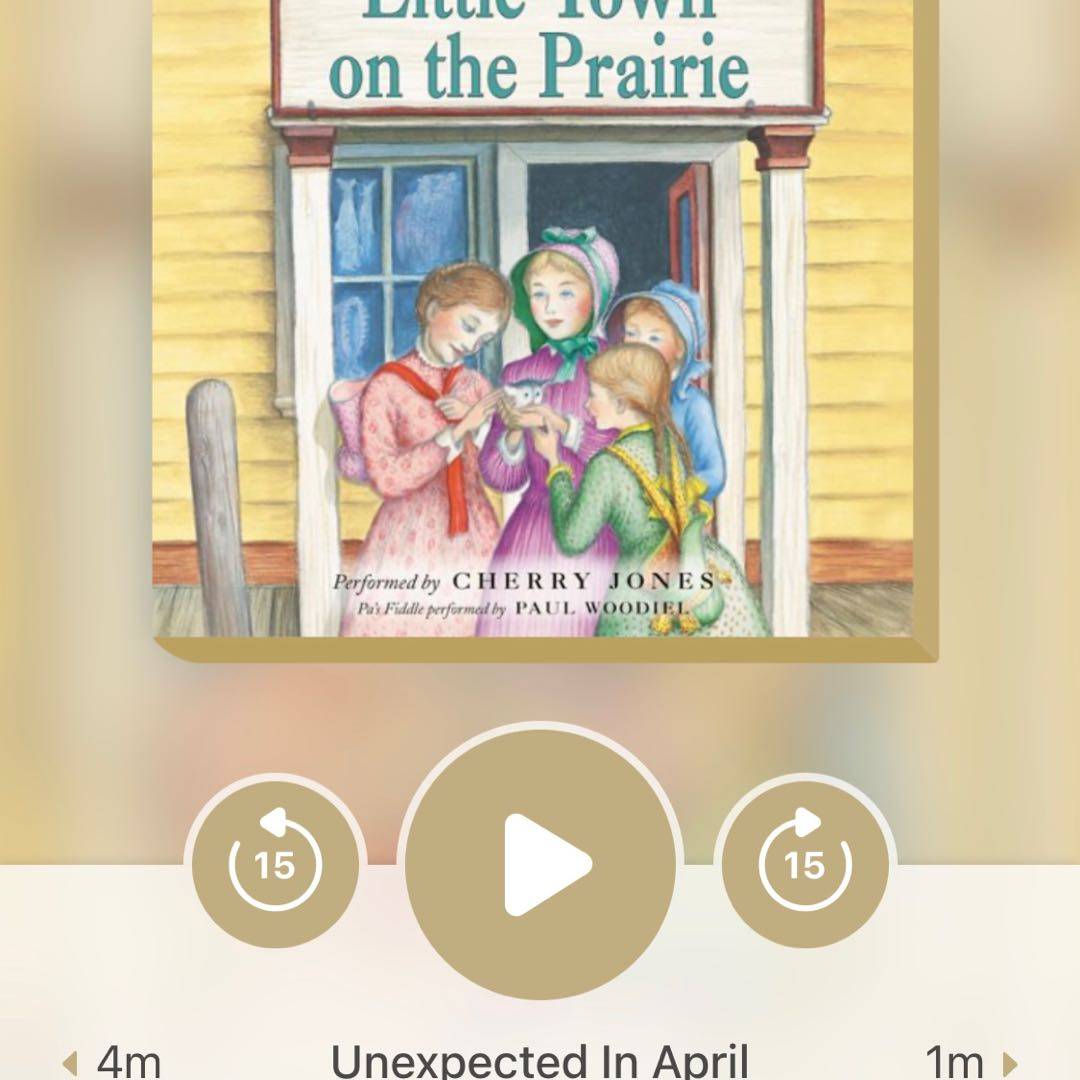This screenshot has width=1080, height=1080.
Task: Go to the previous chapter arrow
Action: click(70, 1062)
